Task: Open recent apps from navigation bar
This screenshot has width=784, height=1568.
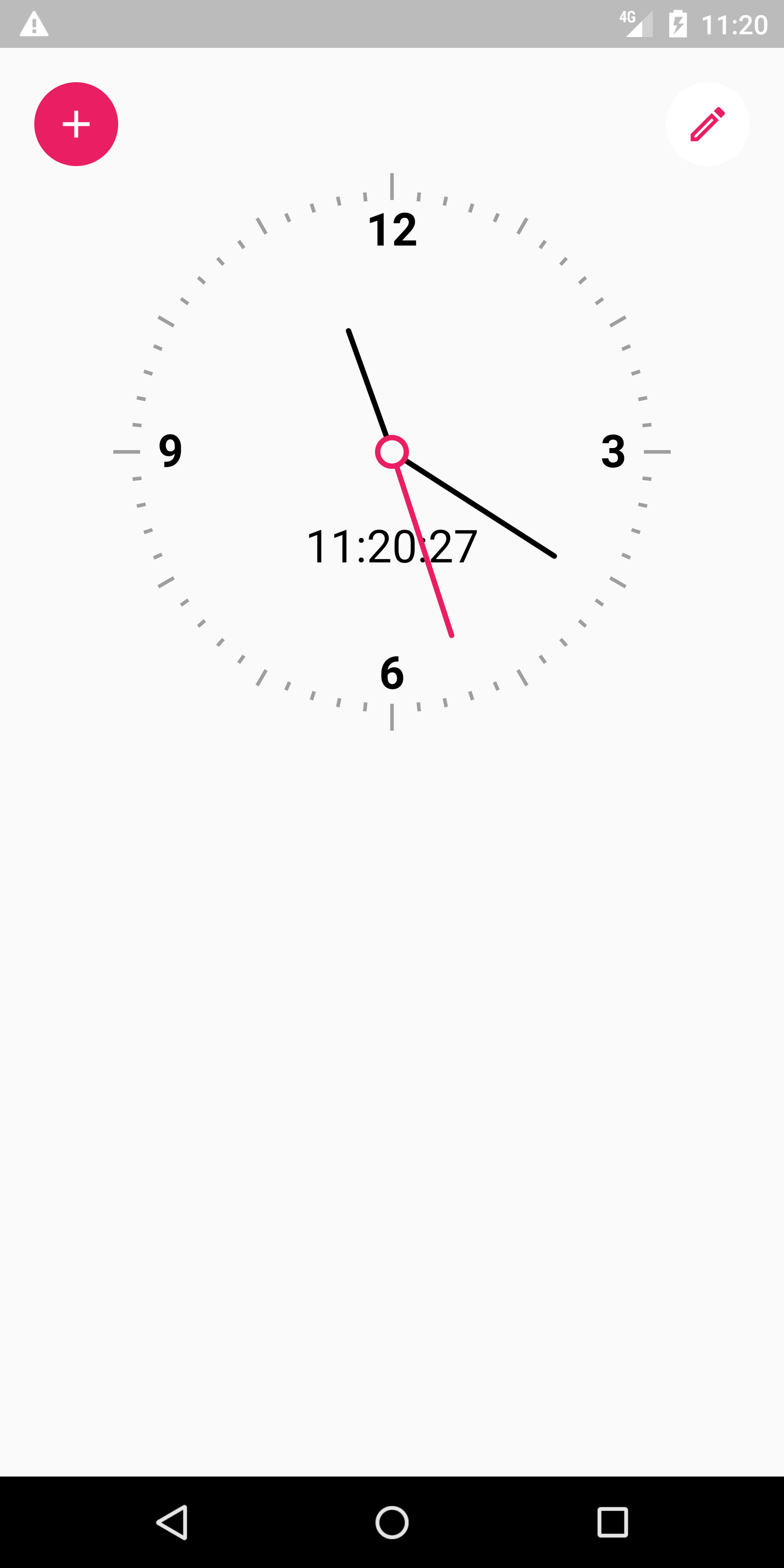Action: (x=612, y=1522)
